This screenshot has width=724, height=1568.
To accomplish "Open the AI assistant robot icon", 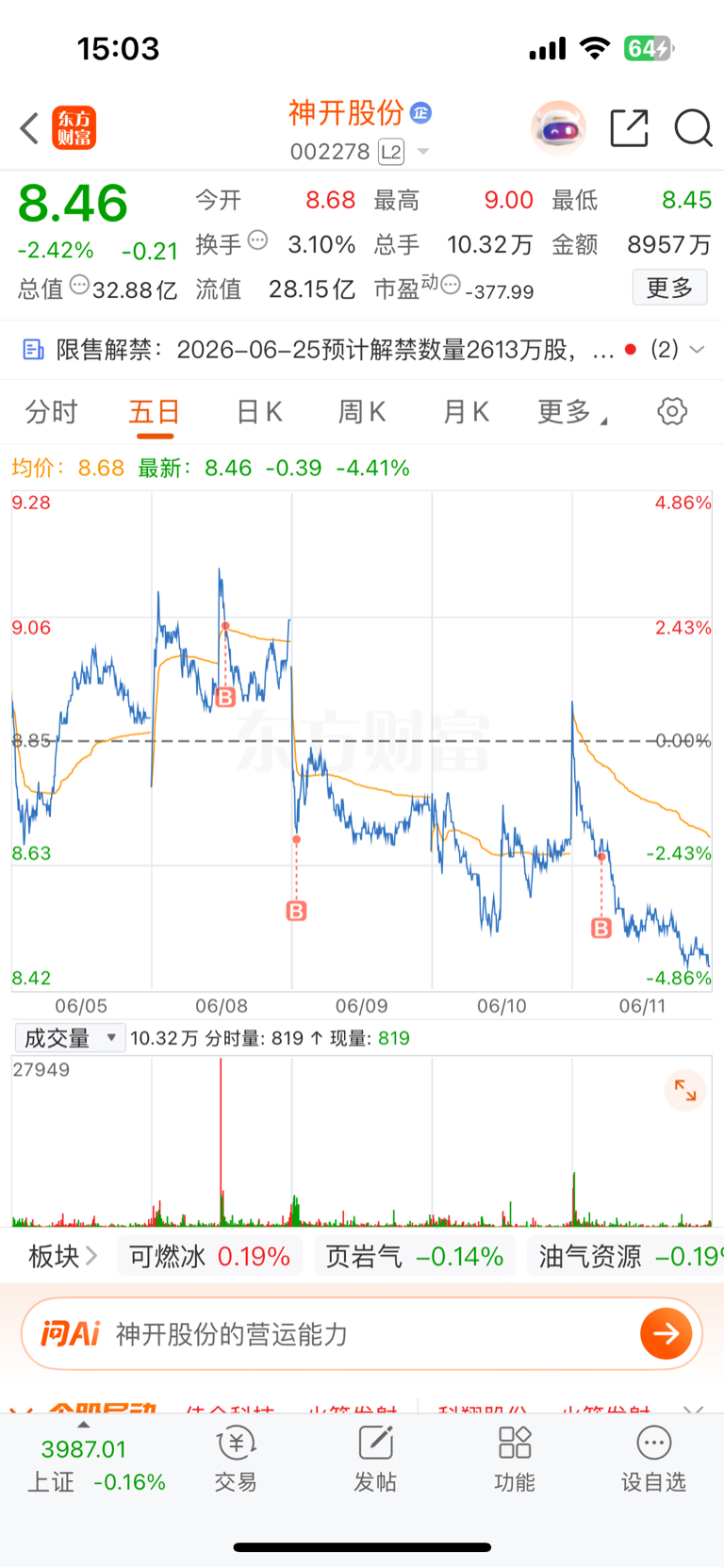I will 558,127.
